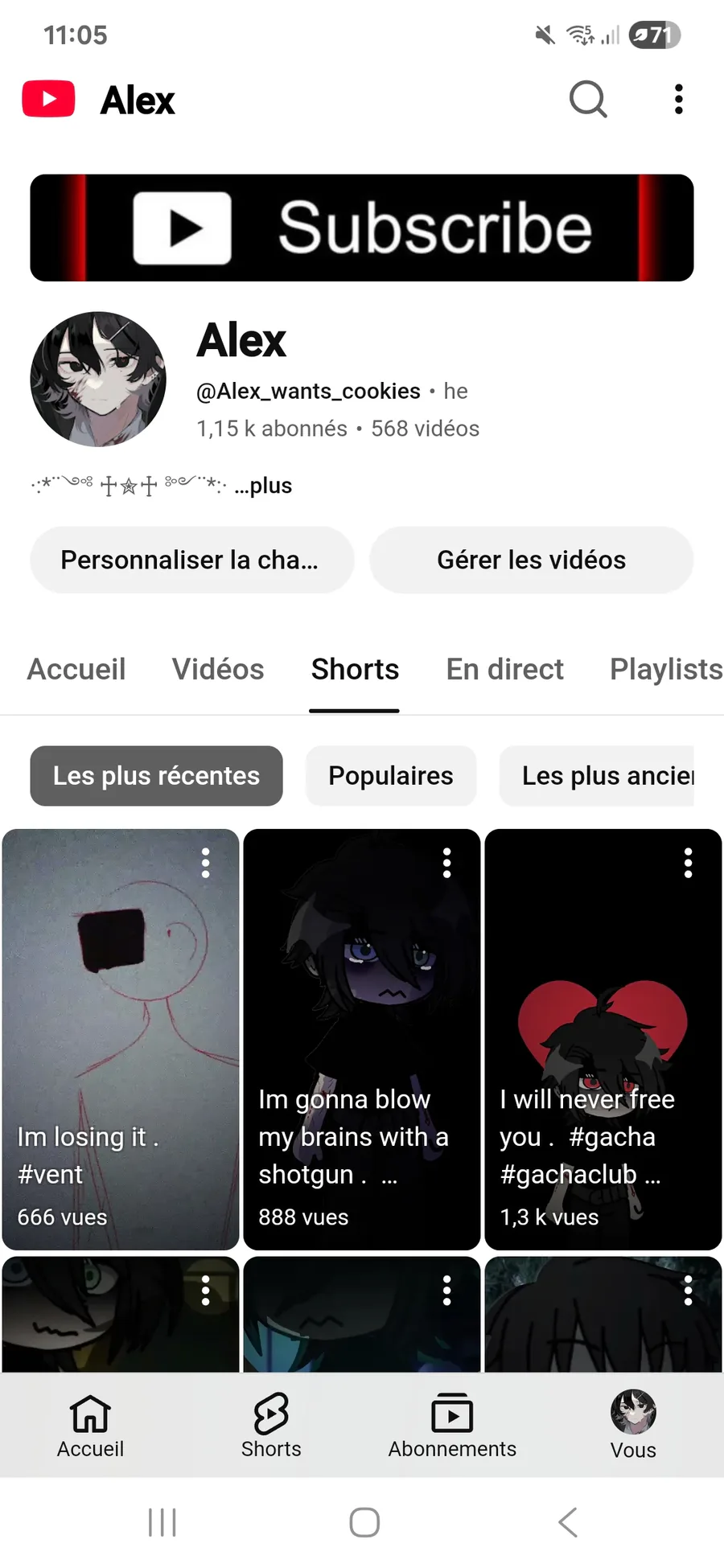The image size is (724, 1568).
Task: Open the search icon in the top bar
Action: click(587, 100)
